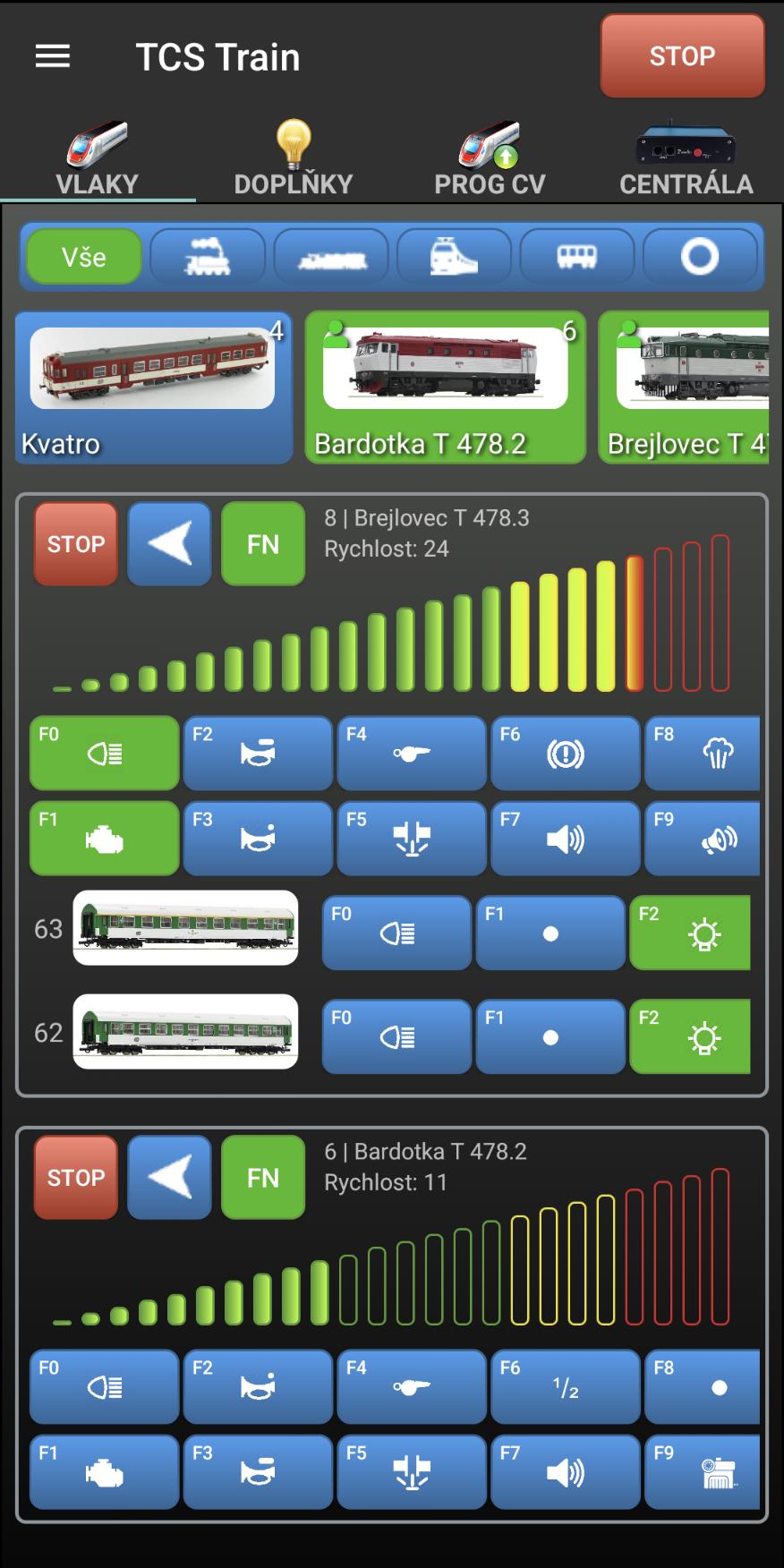The height and width of the screenshot is (1568, 784).
Task: Set Brejlovec speed to the highest red bar
Action: [720, 614]
